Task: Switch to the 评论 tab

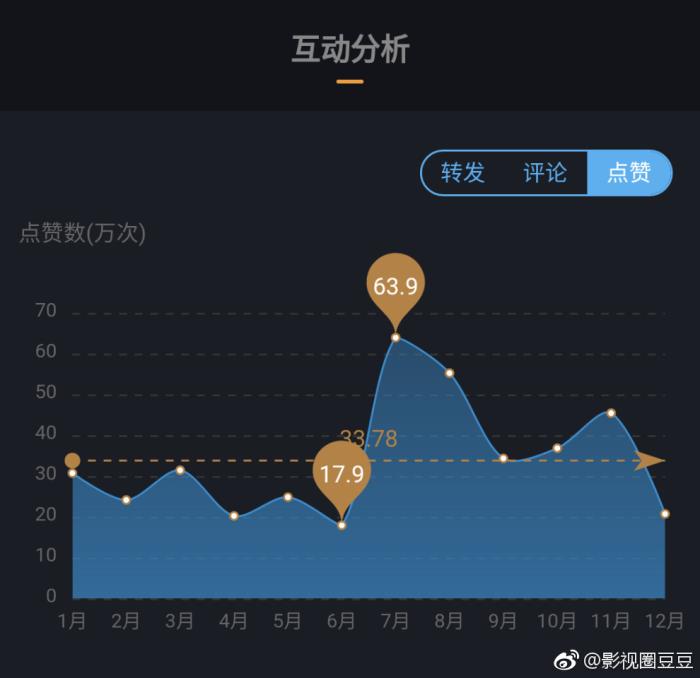Action: pyautogui.click(x=545, y=173)
